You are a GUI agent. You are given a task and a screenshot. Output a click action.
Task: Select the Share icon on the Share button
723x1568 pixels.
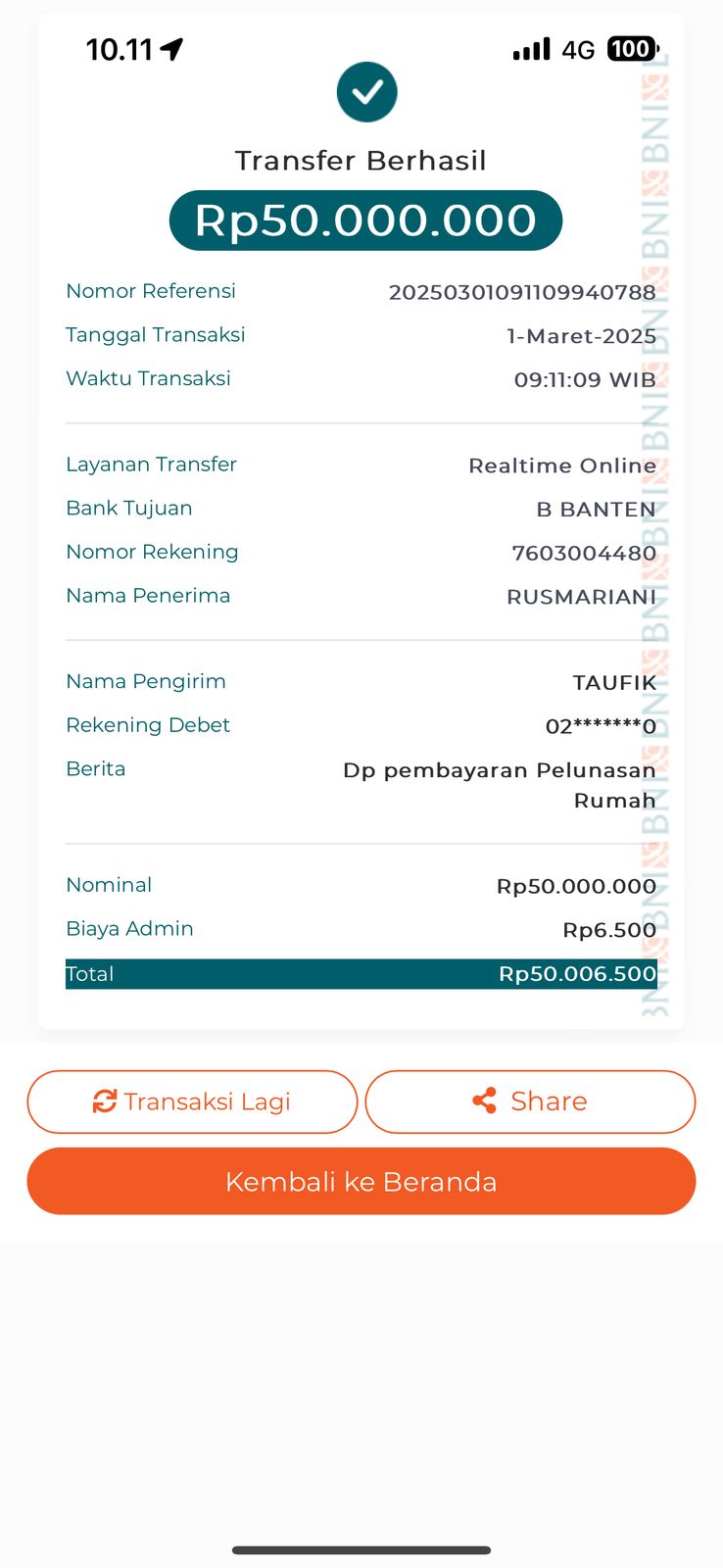coord(484,1101)
